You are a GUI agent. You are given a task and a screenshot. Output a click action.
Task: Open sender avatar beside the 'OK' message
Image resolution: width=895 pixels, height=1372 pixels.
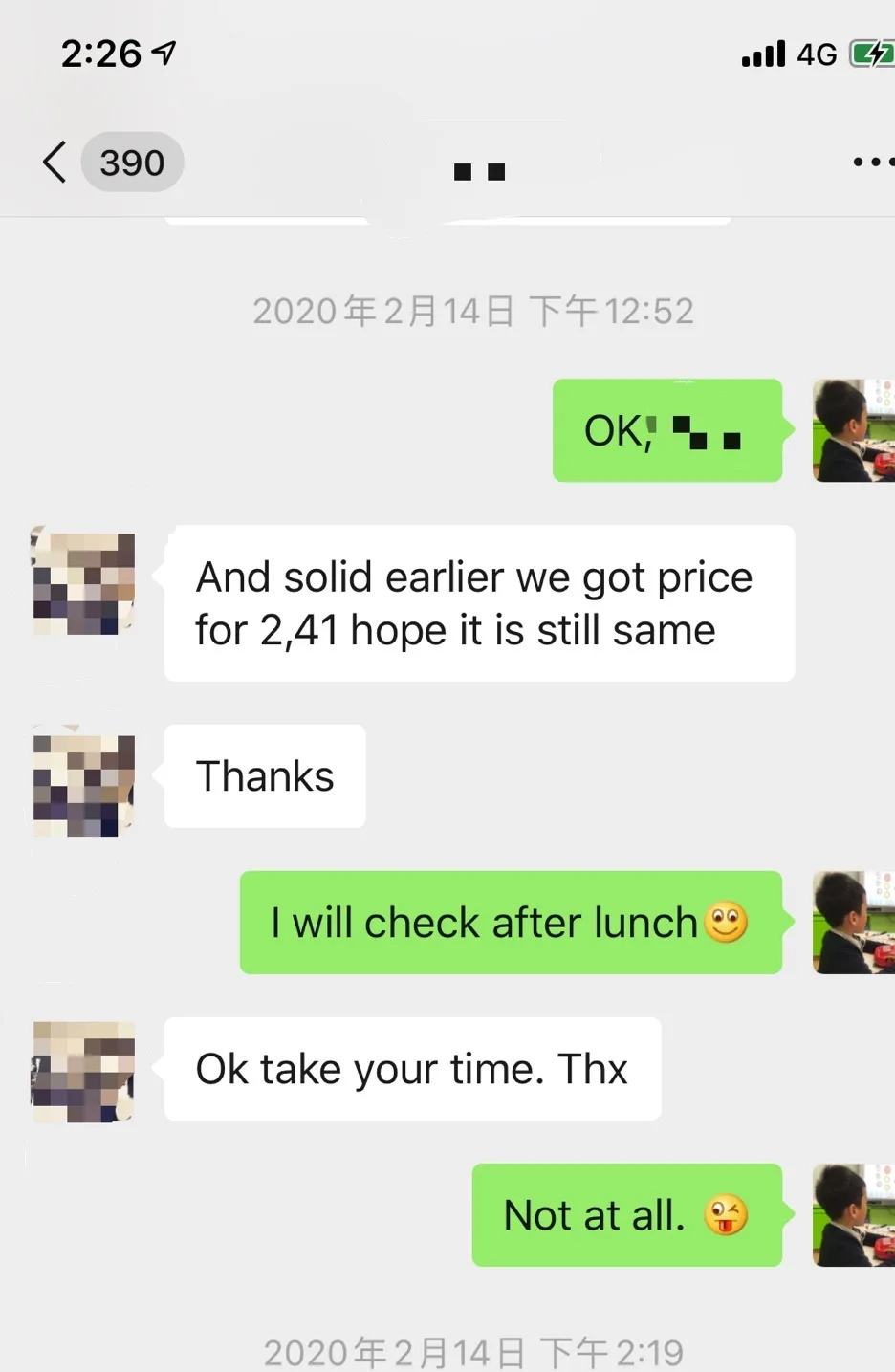(x=853, y=430)
